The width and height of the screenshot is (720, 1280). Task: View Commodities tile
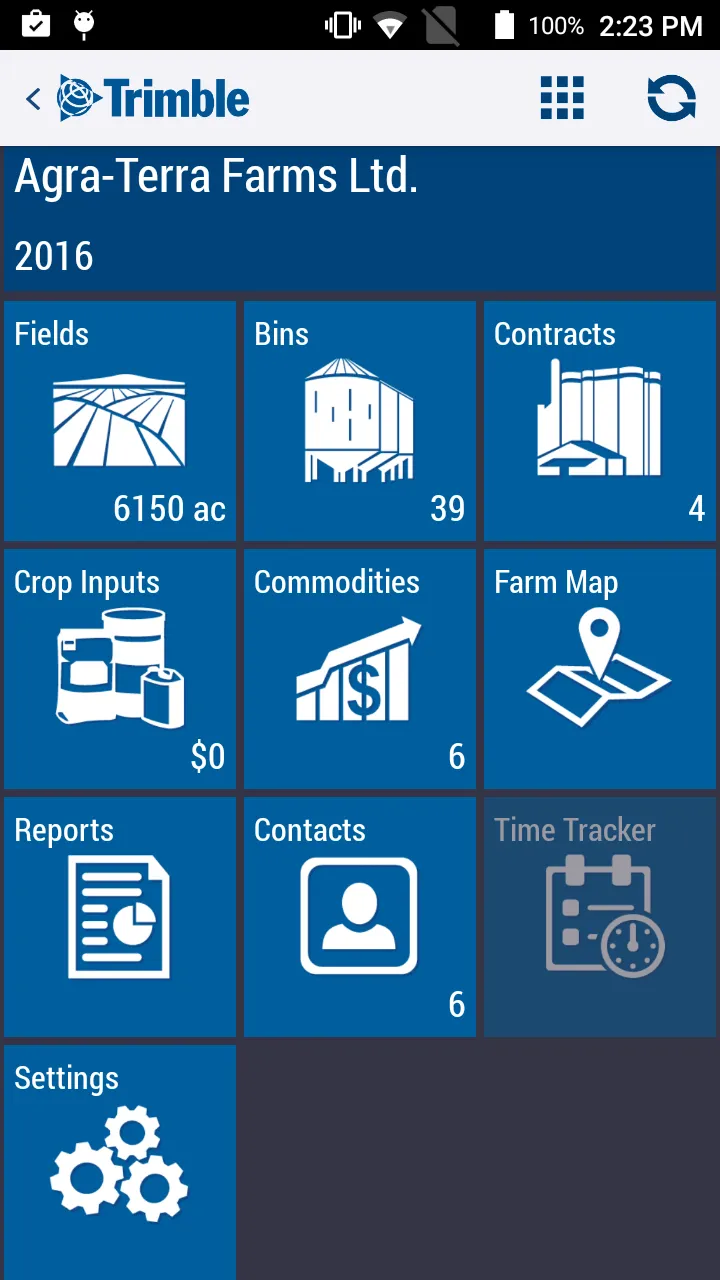point(360,669)
